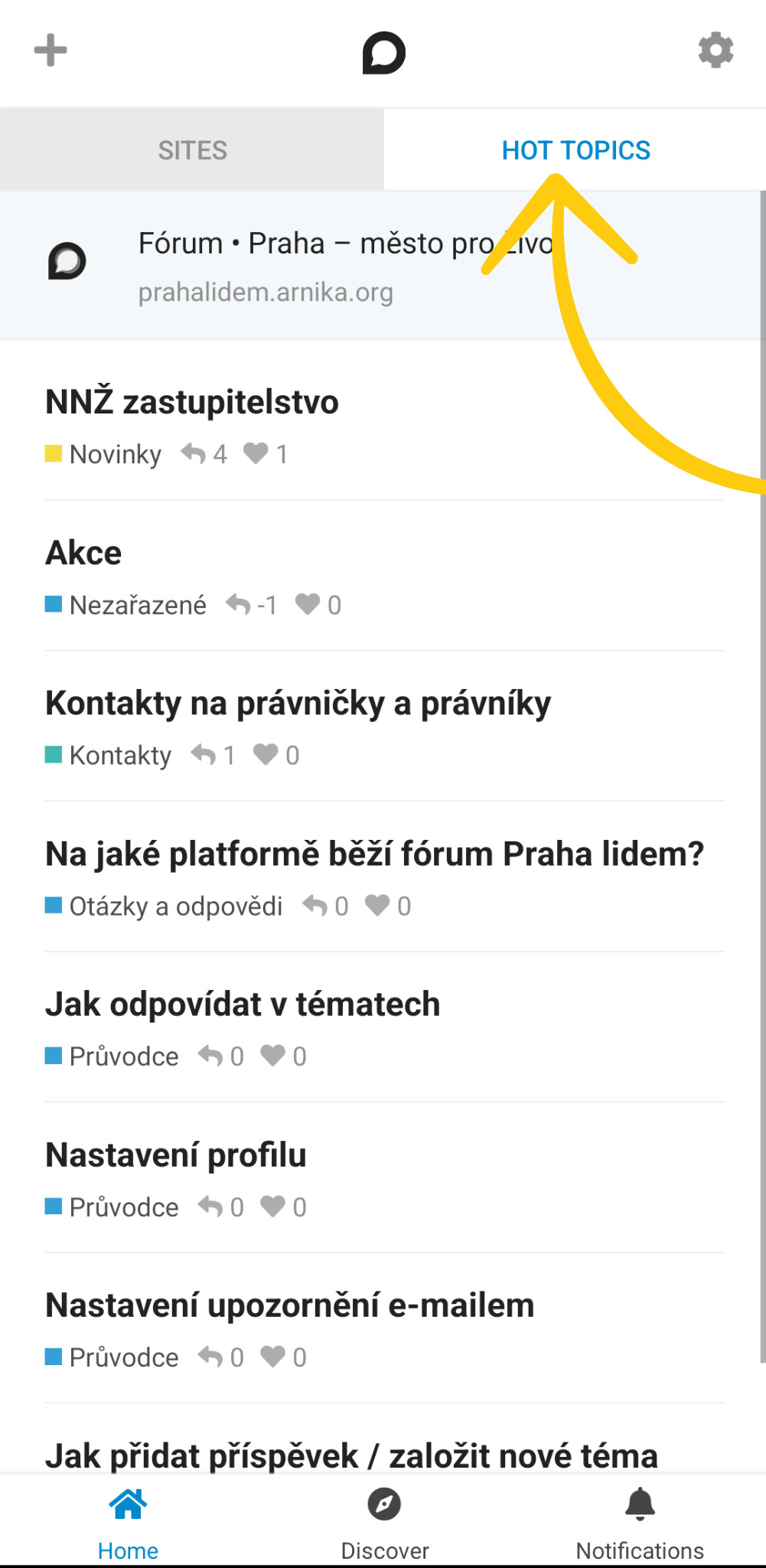Image resolution: width=766 pixels, height=1568 pixels.
Task: Read Jak odpovídat v tématech topic
Action: click(243, 1004)
